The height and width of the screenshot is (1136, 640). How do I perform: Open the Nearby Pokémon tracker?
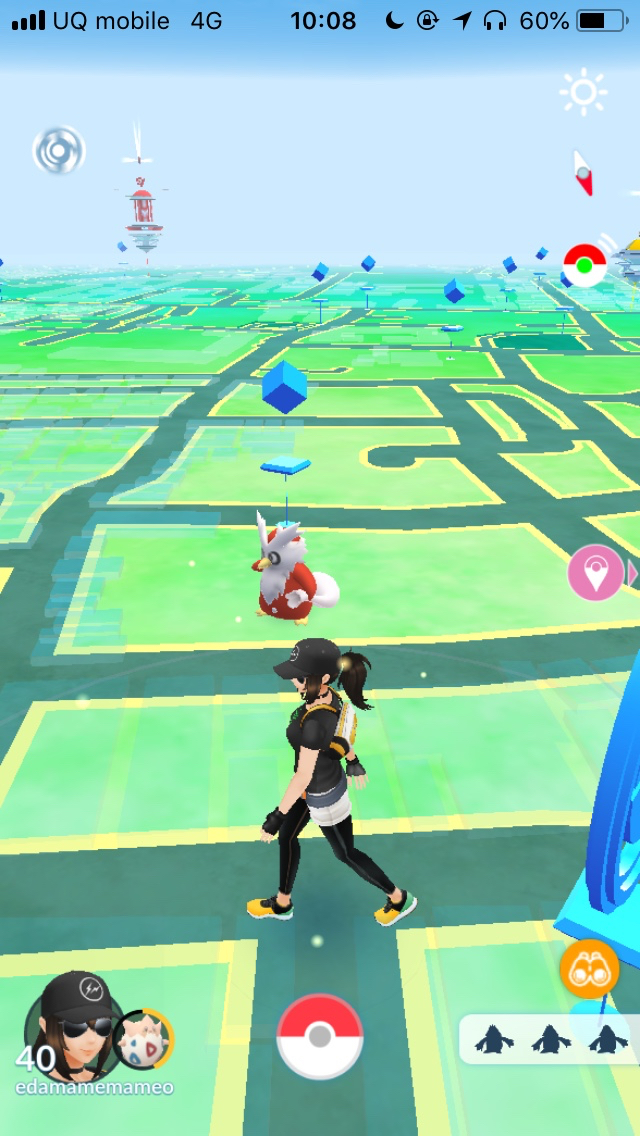point(549,1040)
